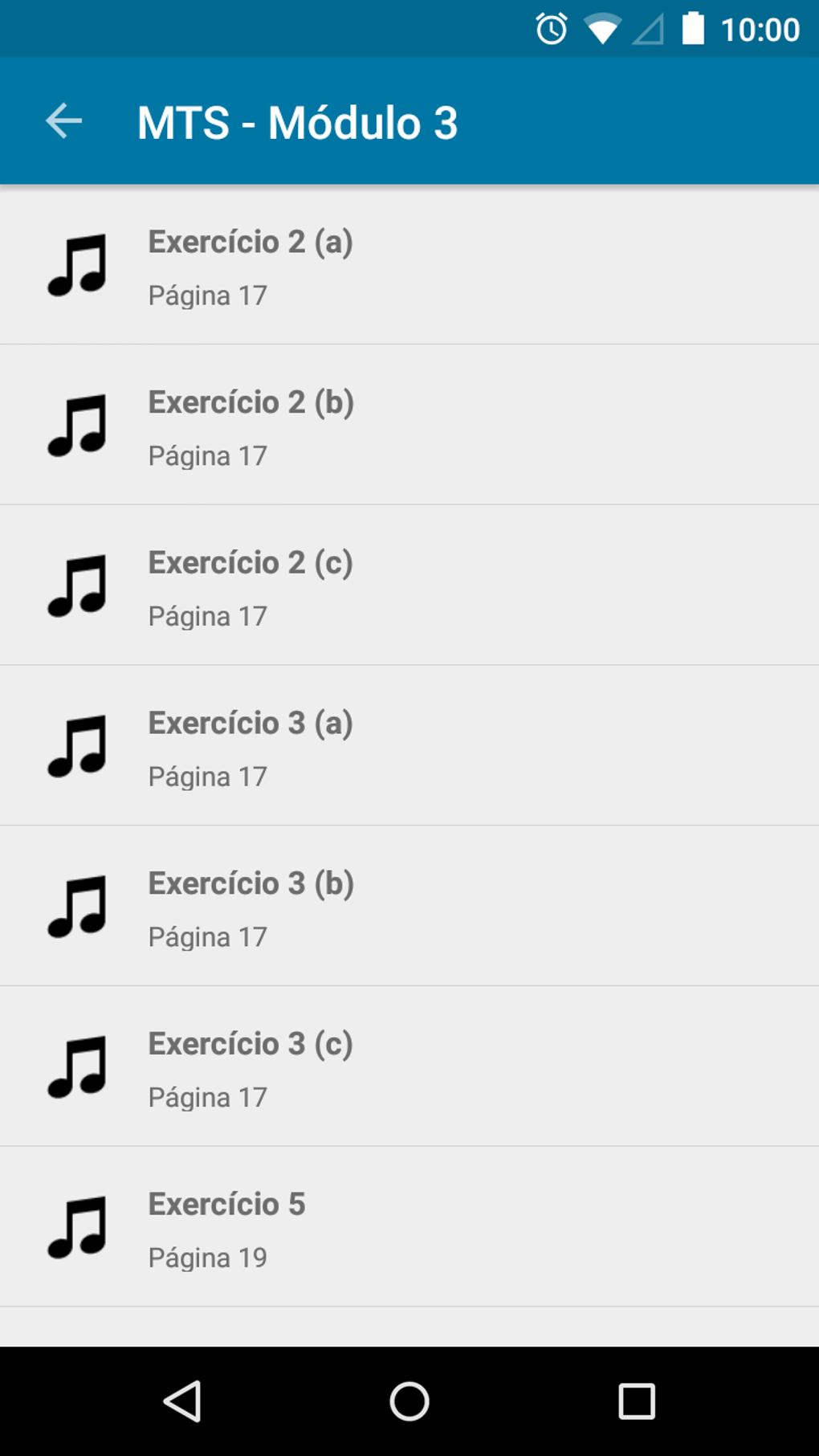The height and width of the screenshot is (1456, 819).
Task: Tap the Exercício 3 (c) row
Action: pyautogui.click(x=409, y=1067)
